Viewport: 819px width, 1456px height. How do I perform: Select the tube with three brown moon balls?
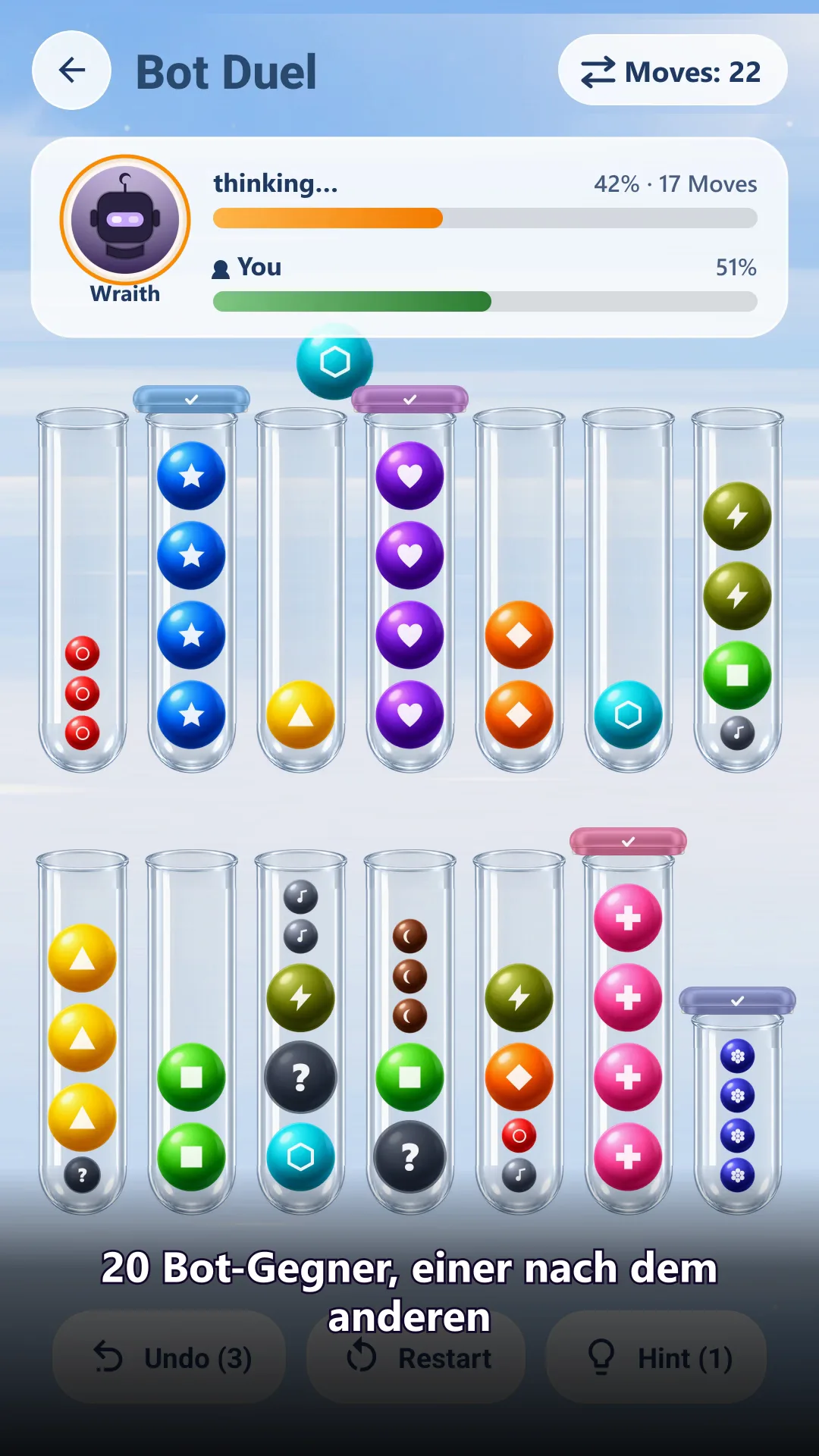pos(410,1032)
